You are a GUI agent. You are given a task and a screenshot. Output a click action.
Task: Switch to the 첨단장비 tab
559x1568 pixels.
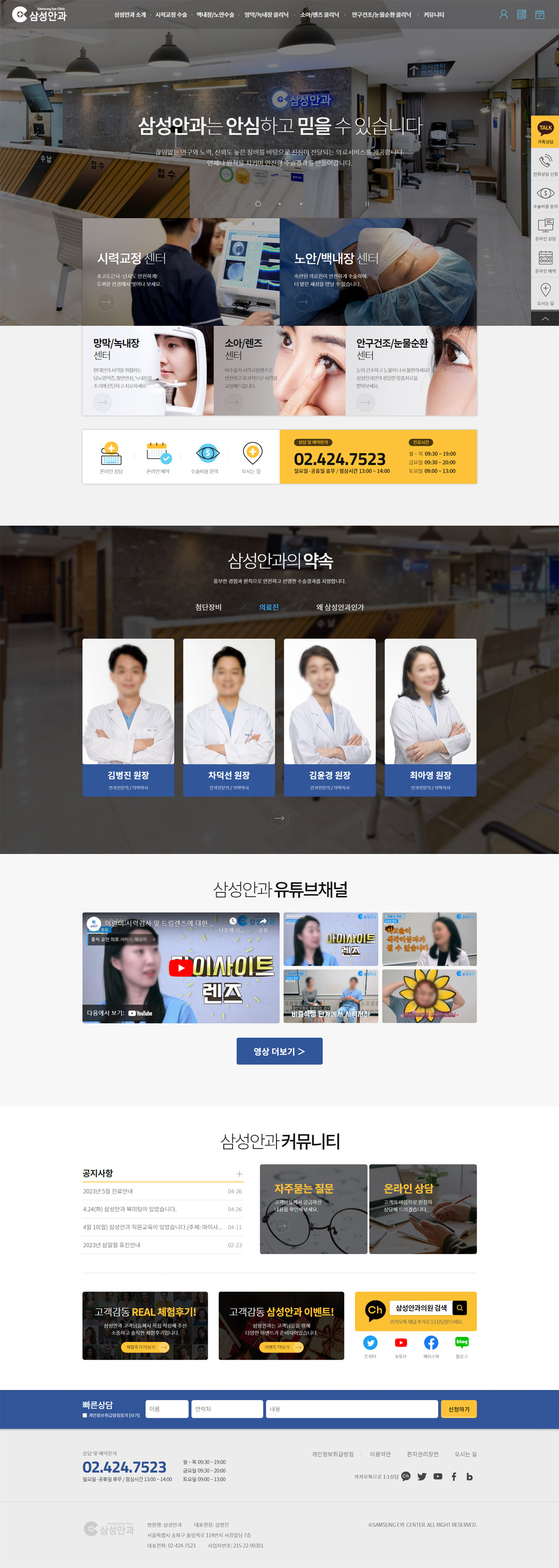click(208, 607)
